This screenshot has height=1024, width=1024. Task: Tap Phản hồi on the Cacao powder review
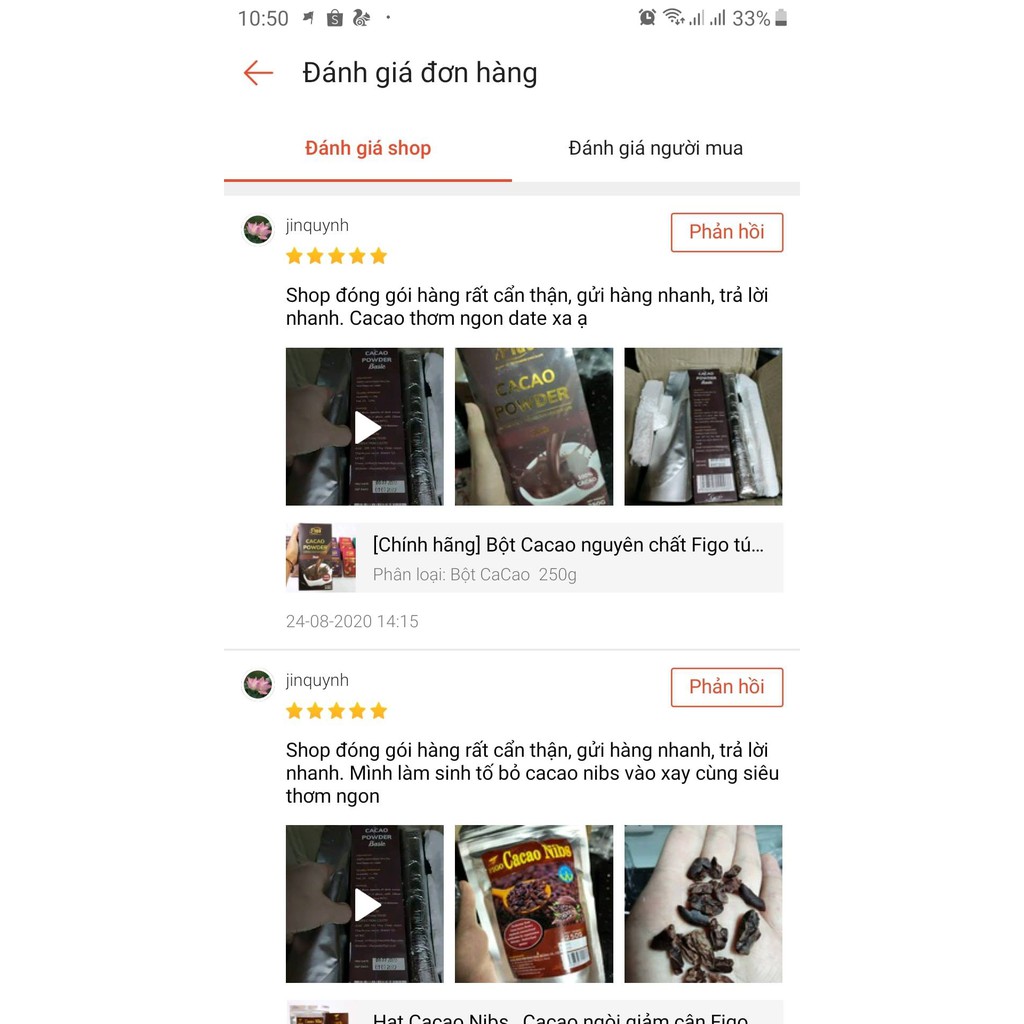[726, 232]
